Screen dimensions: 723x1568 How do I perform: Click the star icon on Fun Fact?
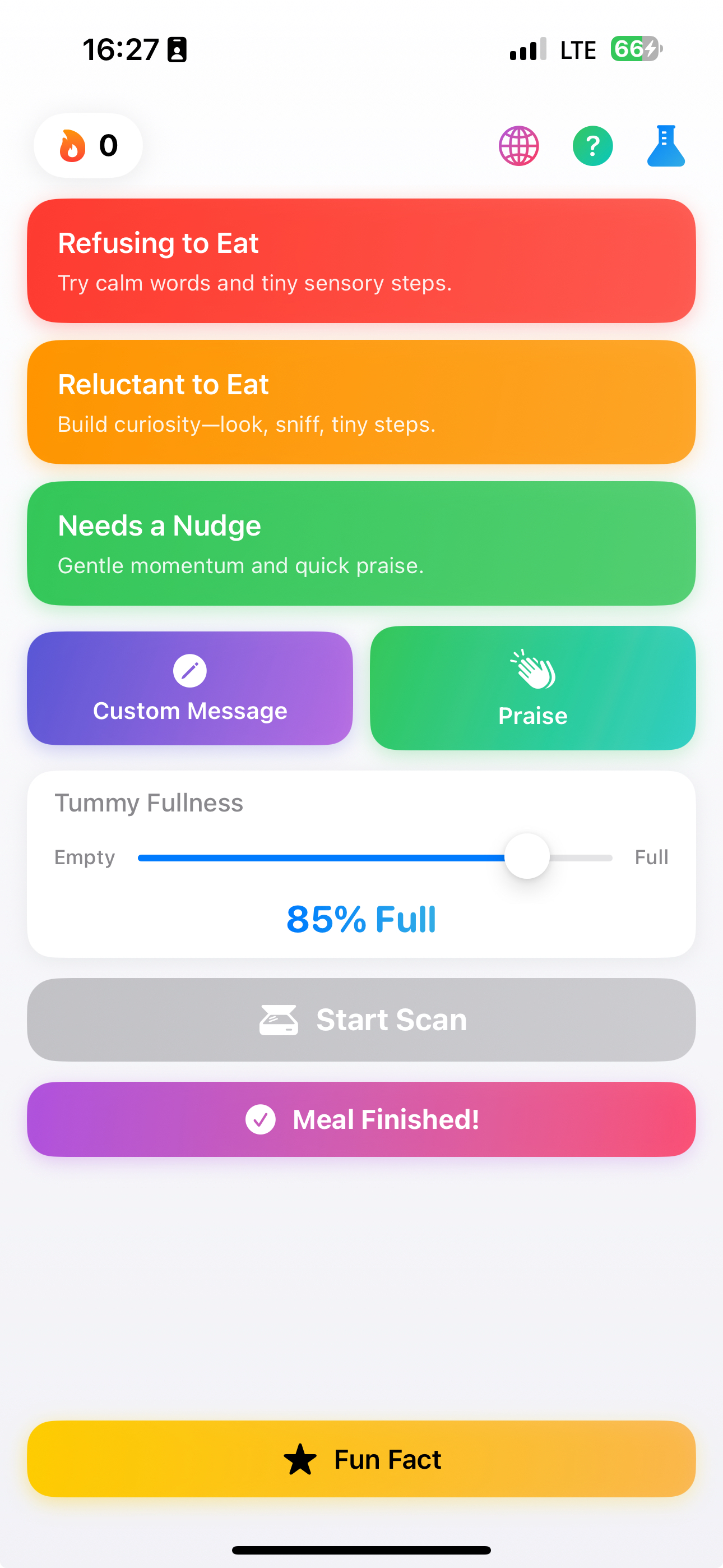[x=299, y=1460]
